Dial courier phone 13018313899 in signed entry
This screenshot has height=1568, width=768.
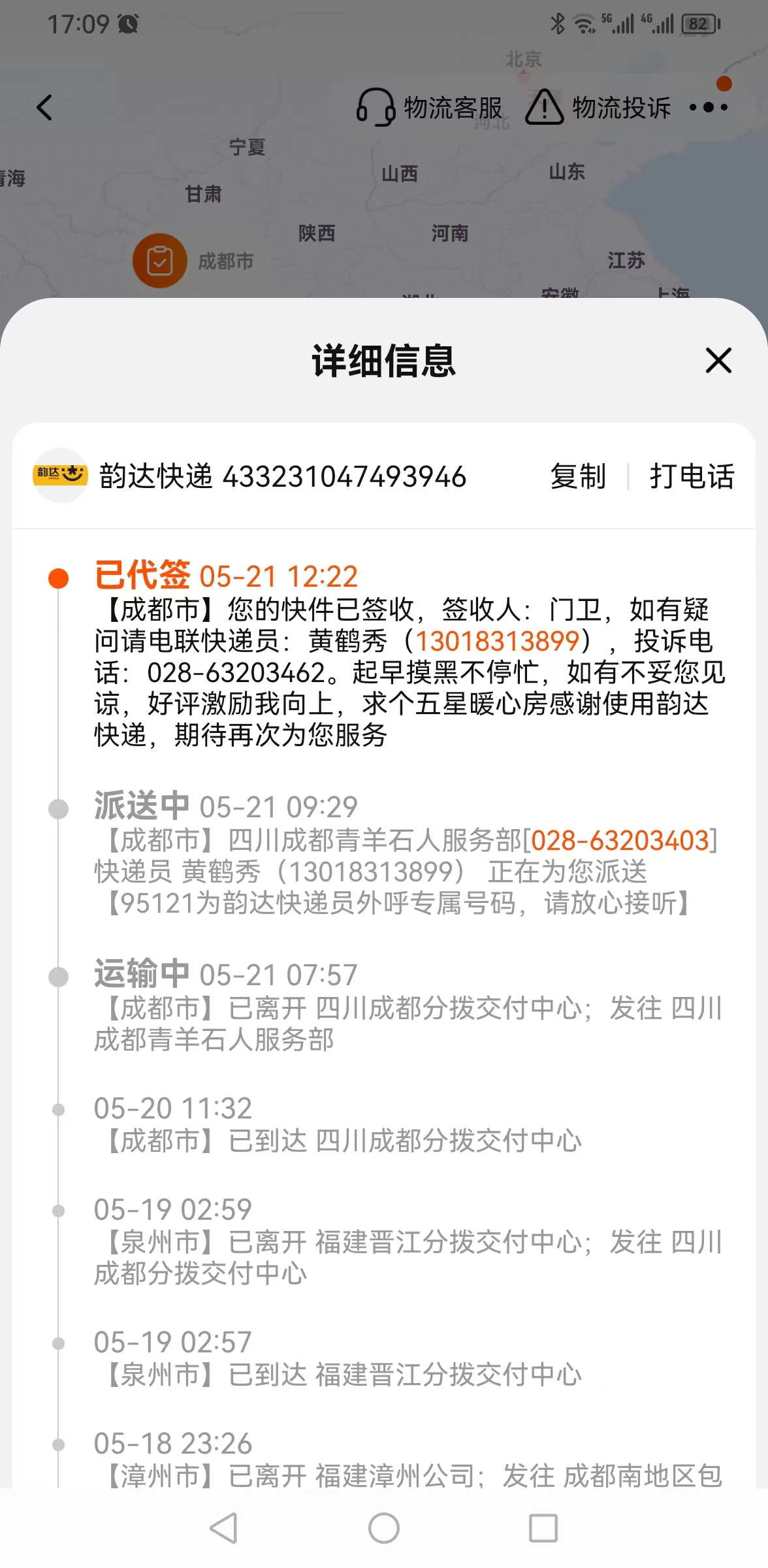(x=498, y=641)
